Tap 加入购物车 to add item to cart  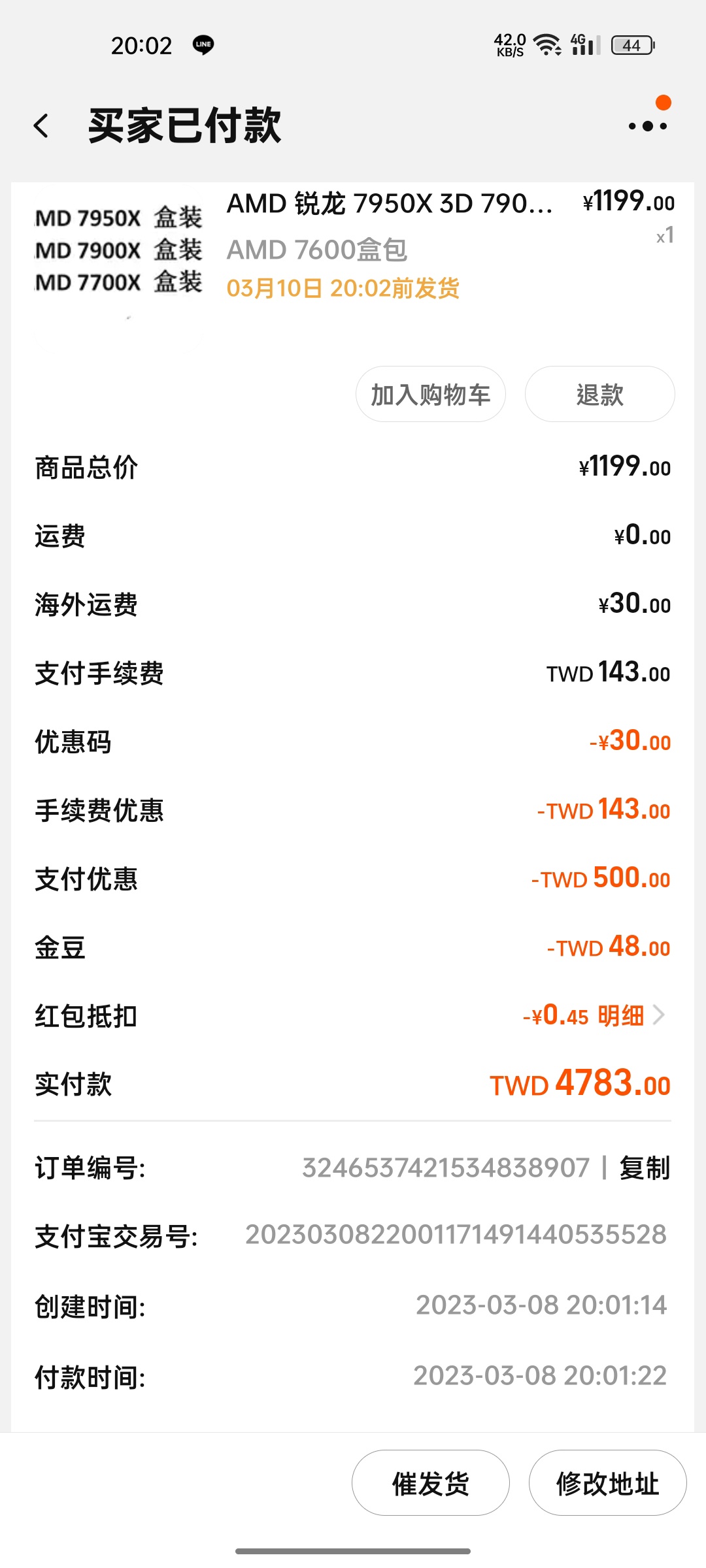430,395
